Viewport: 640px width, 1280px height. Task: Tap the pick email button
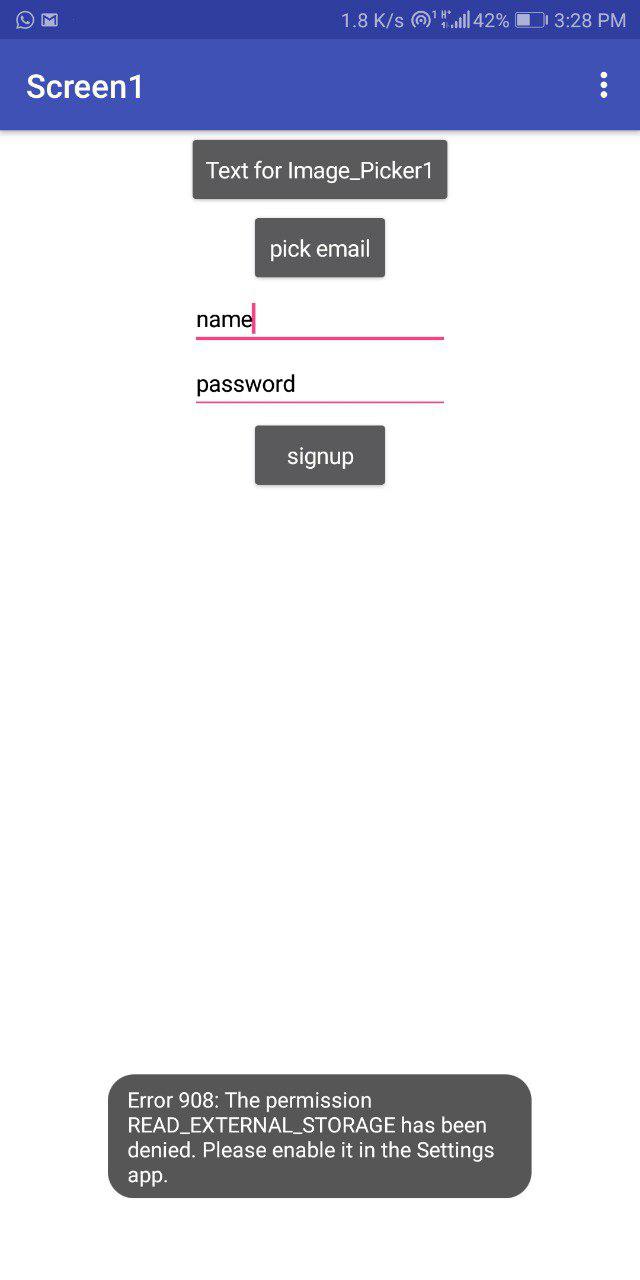[x=320, y=248]
